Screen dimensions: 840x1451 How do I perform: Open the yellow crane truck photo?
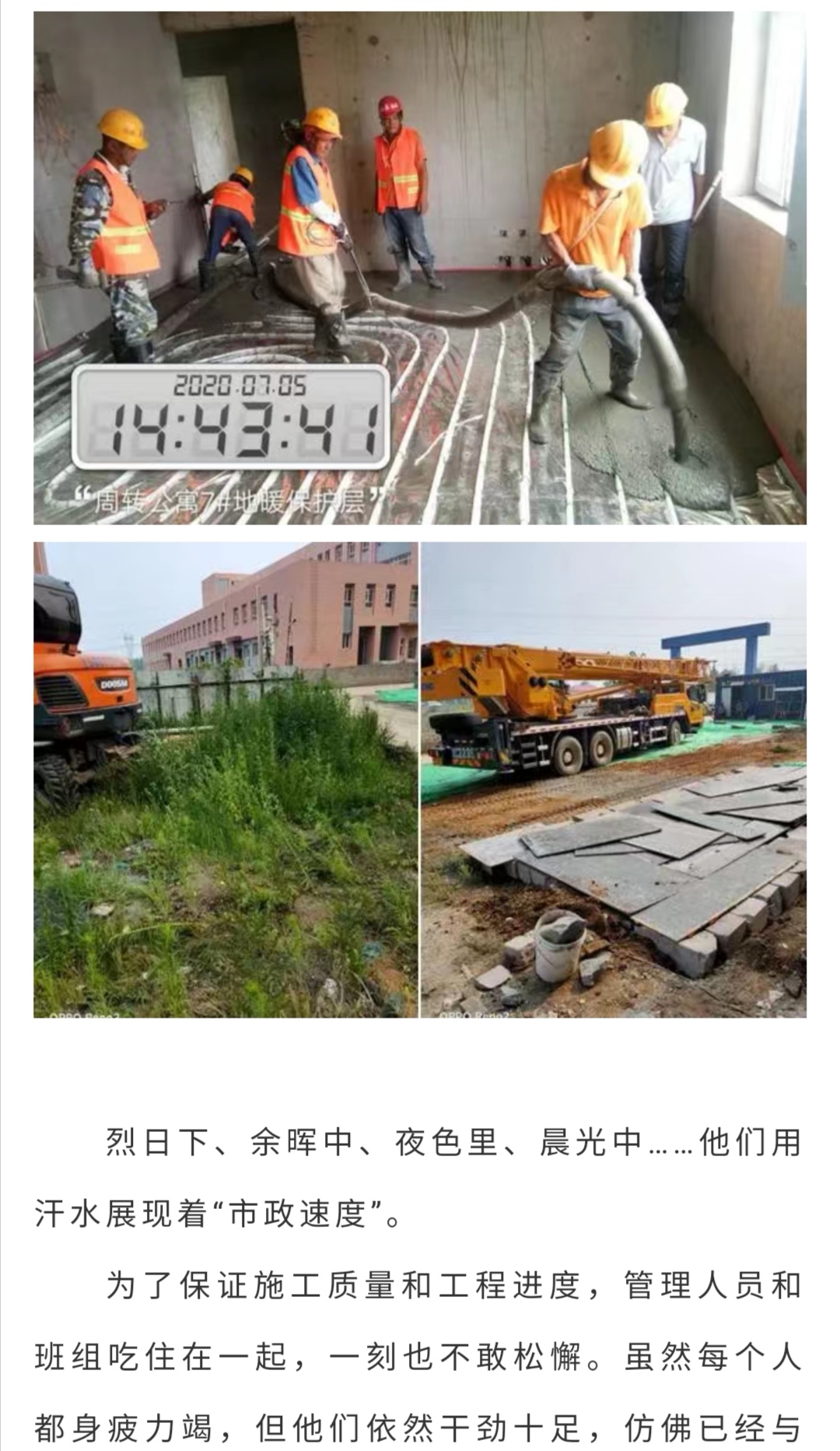coord(614,780)
